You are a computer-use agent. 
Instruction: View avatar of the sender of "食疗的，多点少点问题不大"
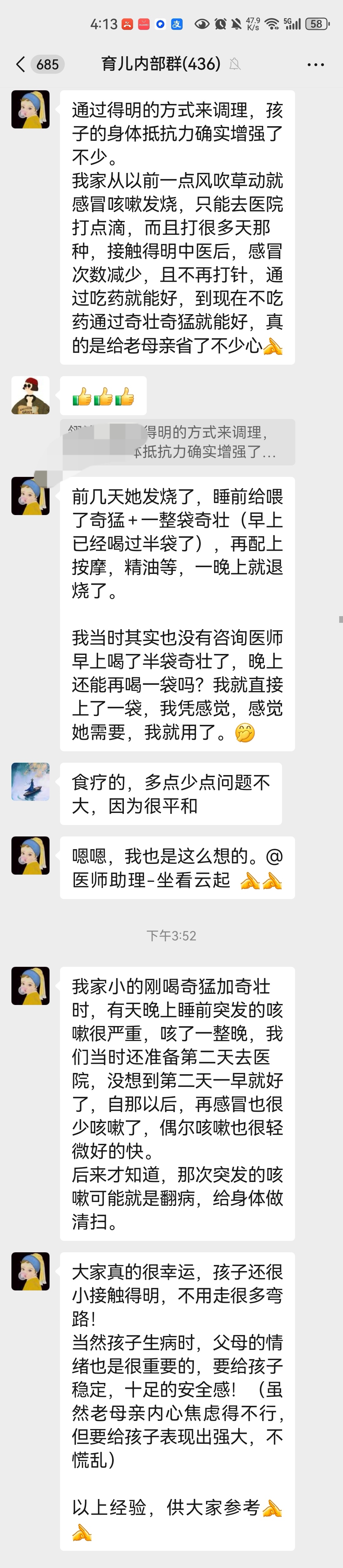click(x=30, y=781)
